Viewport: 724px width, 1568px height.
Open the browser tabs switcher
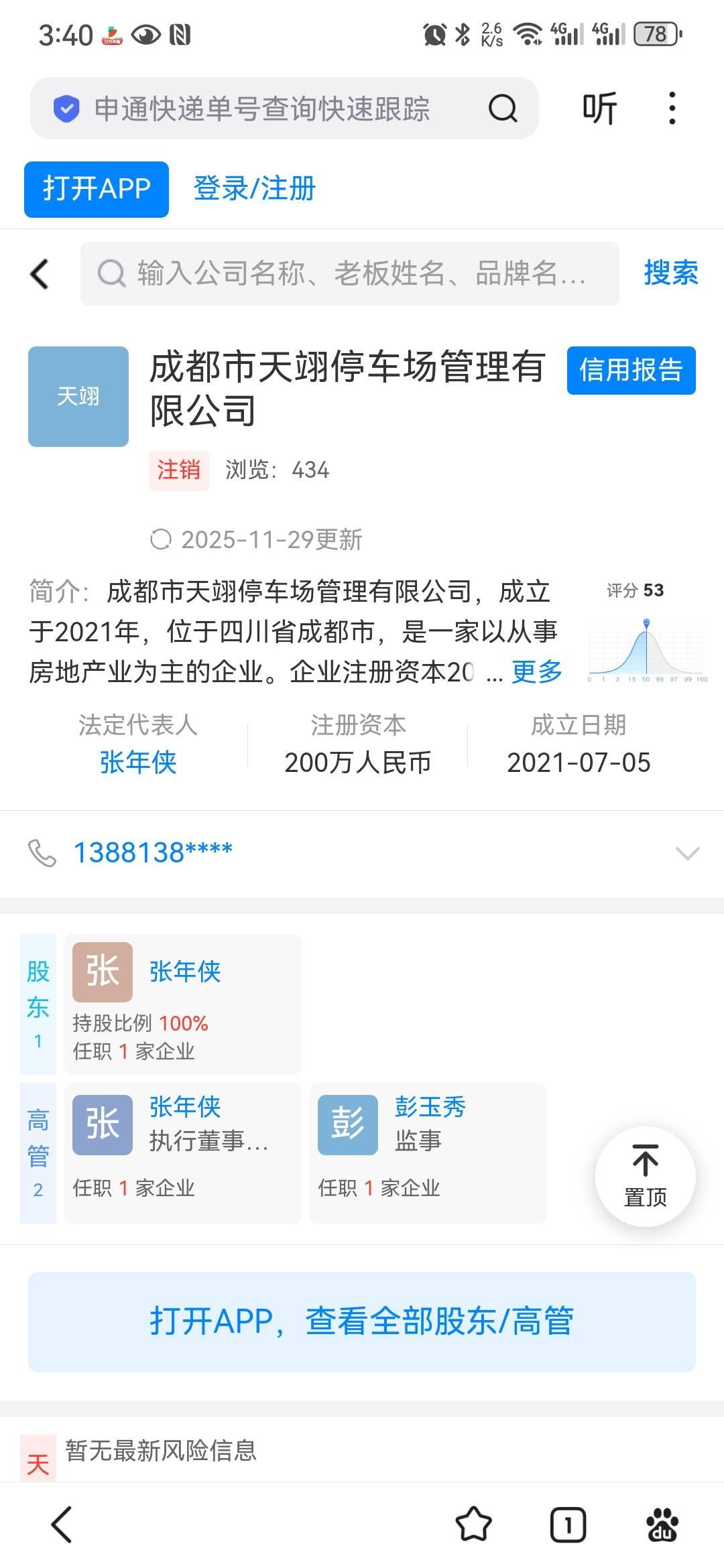[568, 1524]
